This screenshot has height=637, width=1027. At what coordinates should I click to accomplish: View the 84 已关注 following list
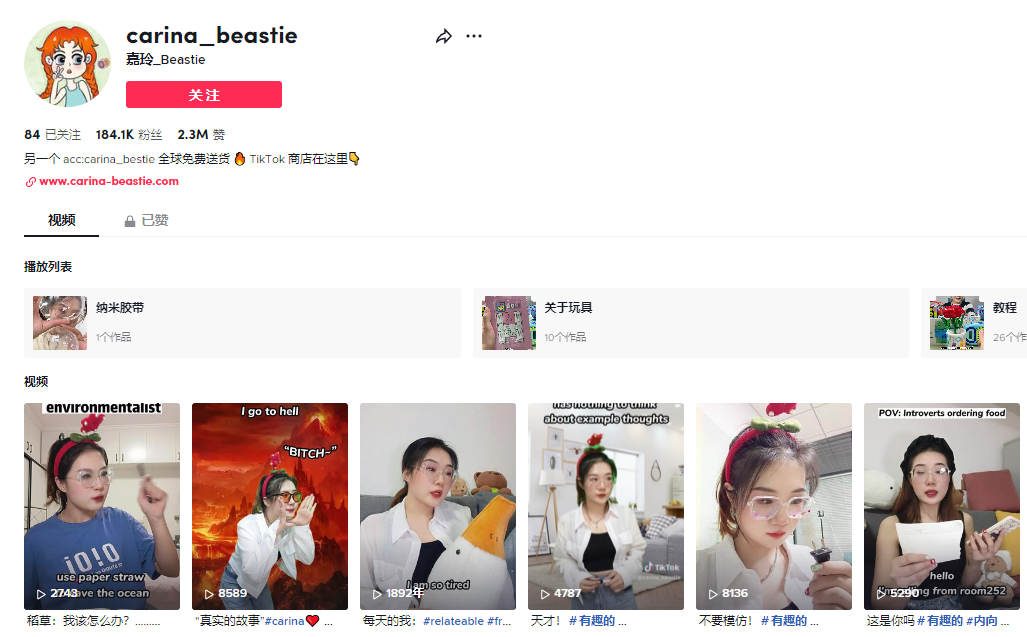[x=53, y=134]
